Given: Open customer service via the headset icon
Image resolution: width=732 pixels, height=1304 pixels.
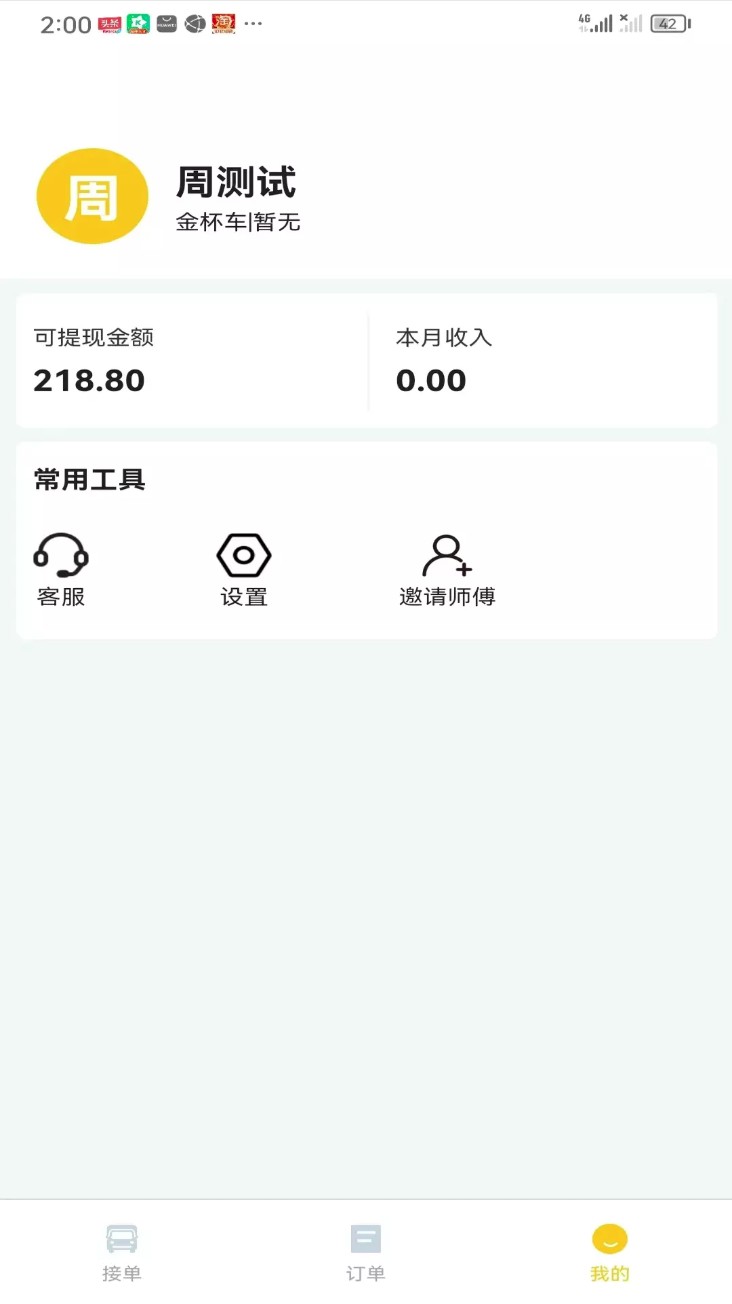Looking at the screenshot, I should 61,554.
